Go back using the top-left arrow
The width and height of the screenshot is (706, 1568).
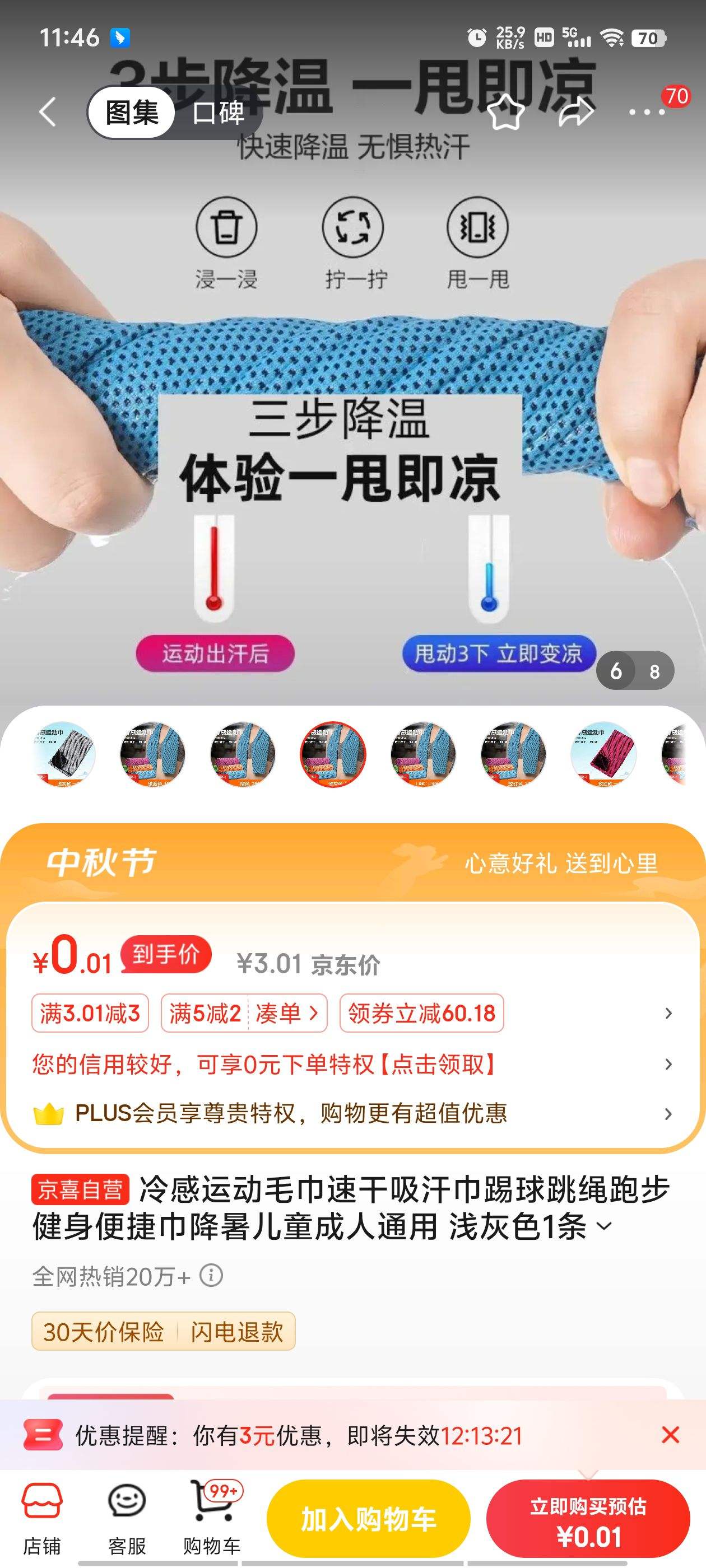48,113
